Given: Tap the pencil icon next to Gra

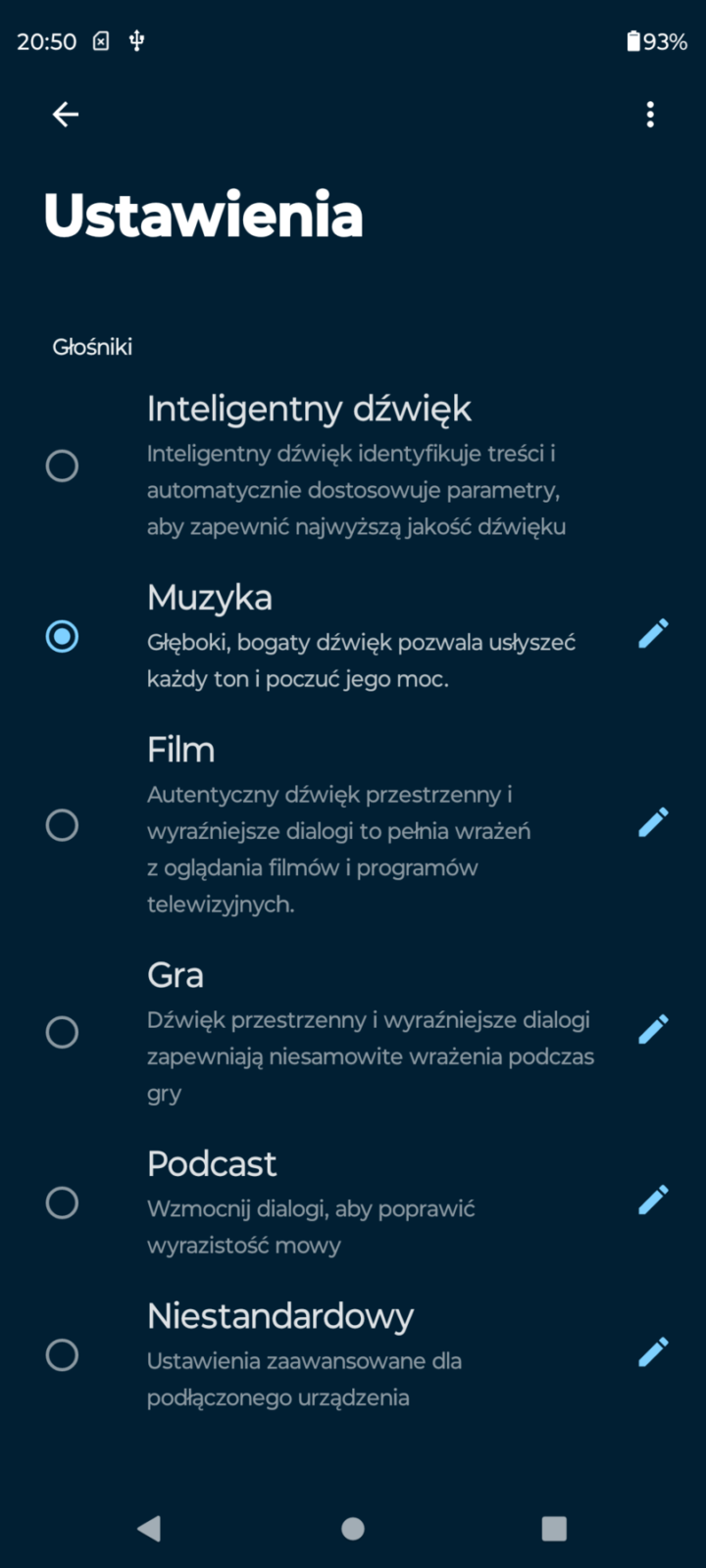Looking at the screenshot, I should (x=653, y=1029).
